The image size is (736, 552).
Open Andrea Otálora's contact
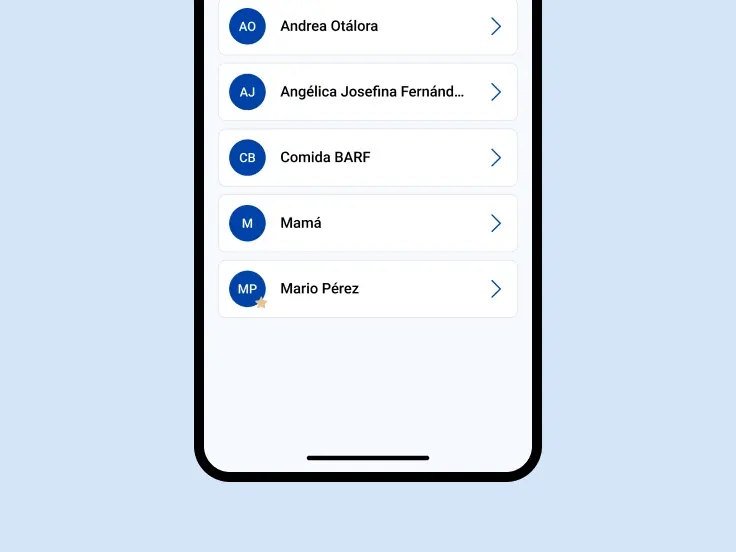(x=367, y=27)
